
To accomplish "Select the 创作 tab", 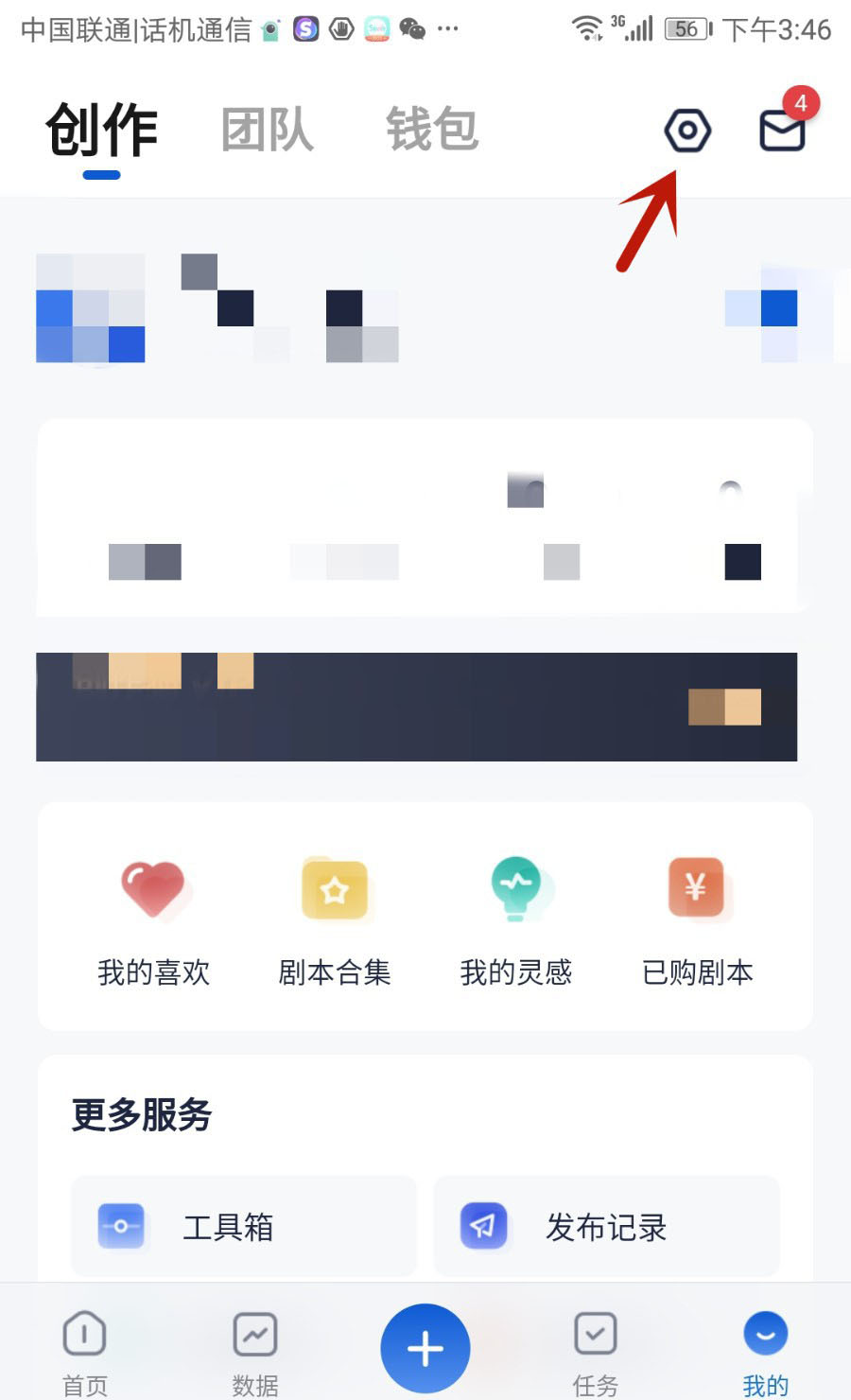I will coord(102,131).
